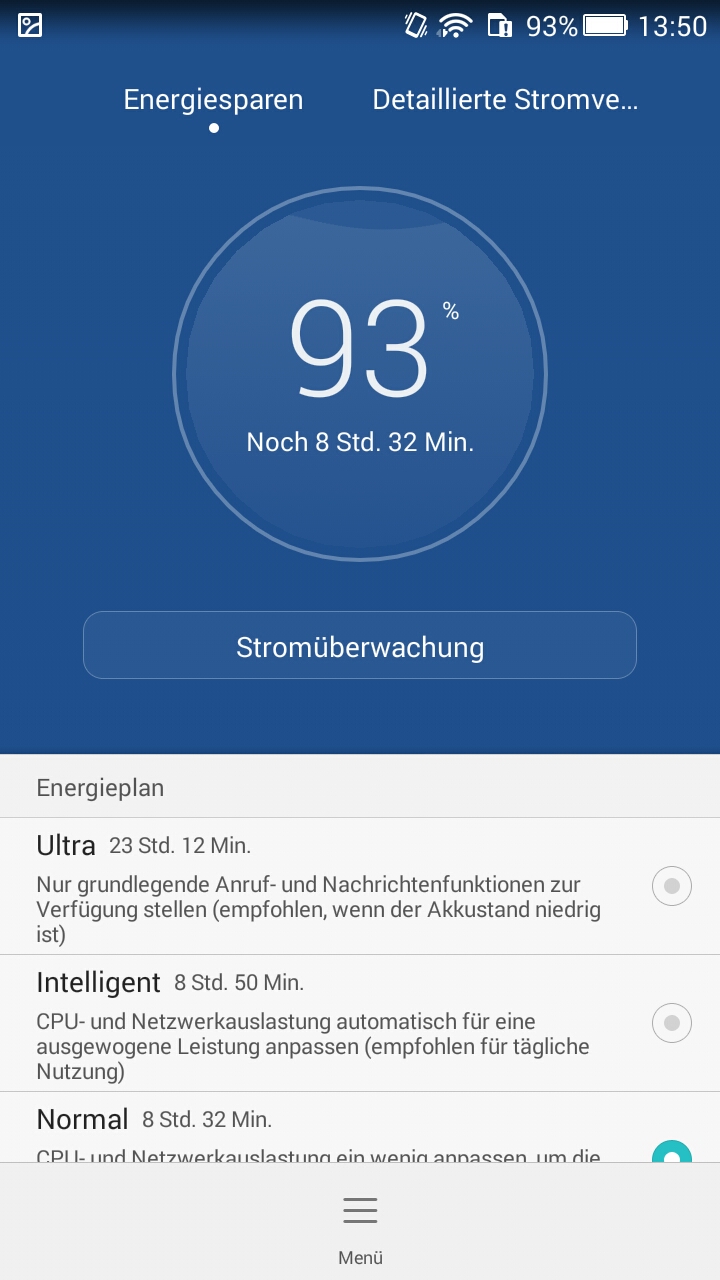Switch to the Energiesparen tab
Image resolution: width=720 pixels, height=1280 pixels.
(213, 100)
